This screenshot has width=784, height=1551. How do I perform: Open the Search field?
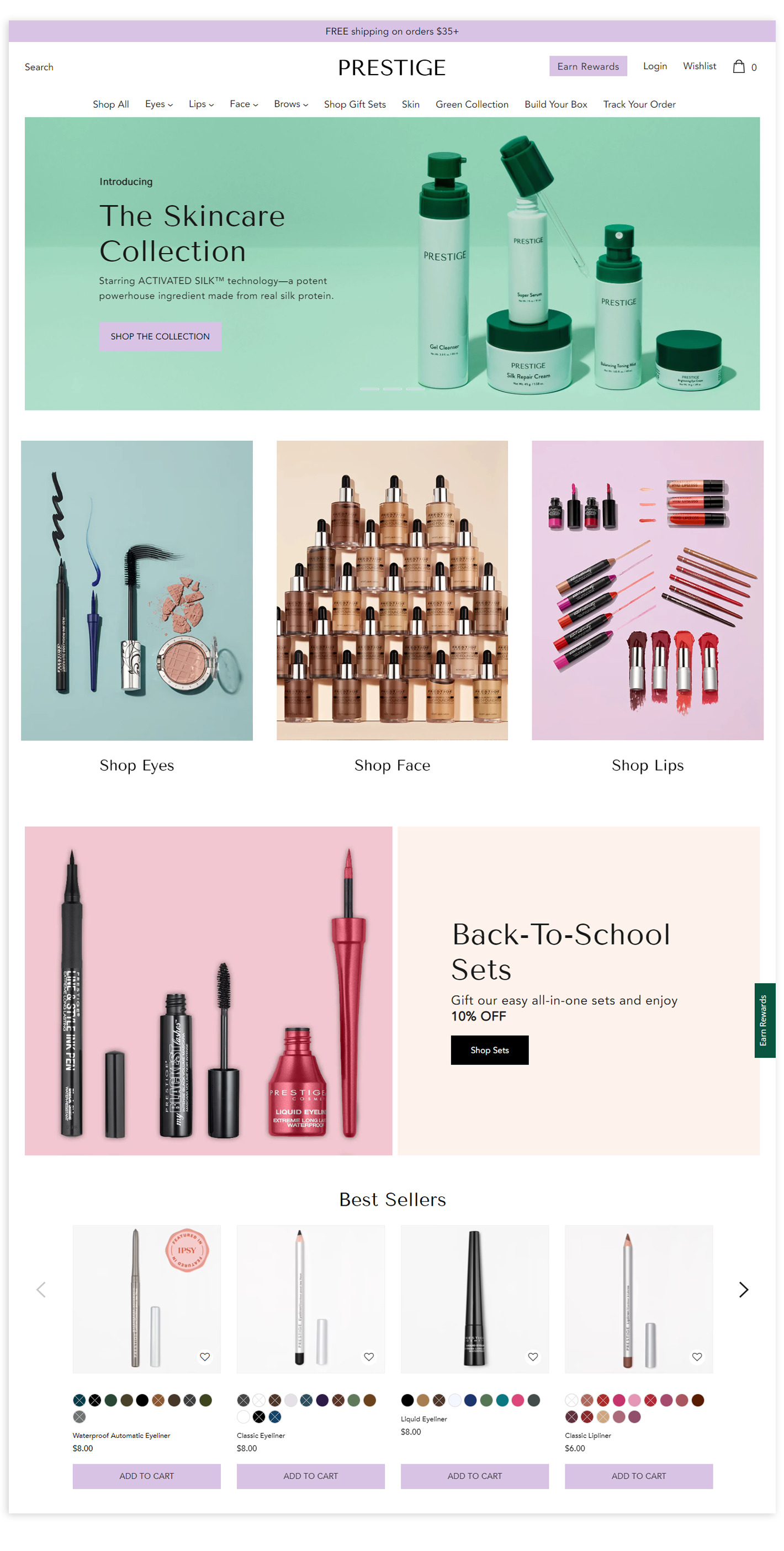(x=39, y=67)
